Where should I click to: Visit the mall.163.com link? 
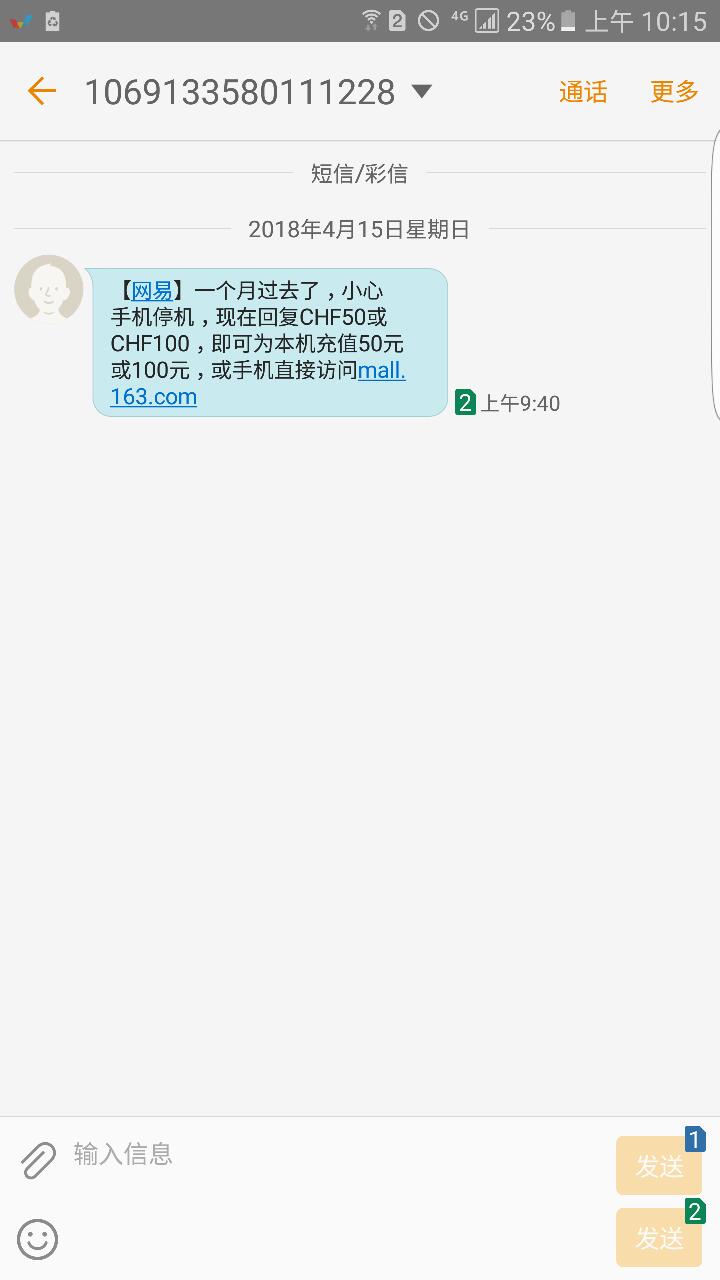(381, 371)
